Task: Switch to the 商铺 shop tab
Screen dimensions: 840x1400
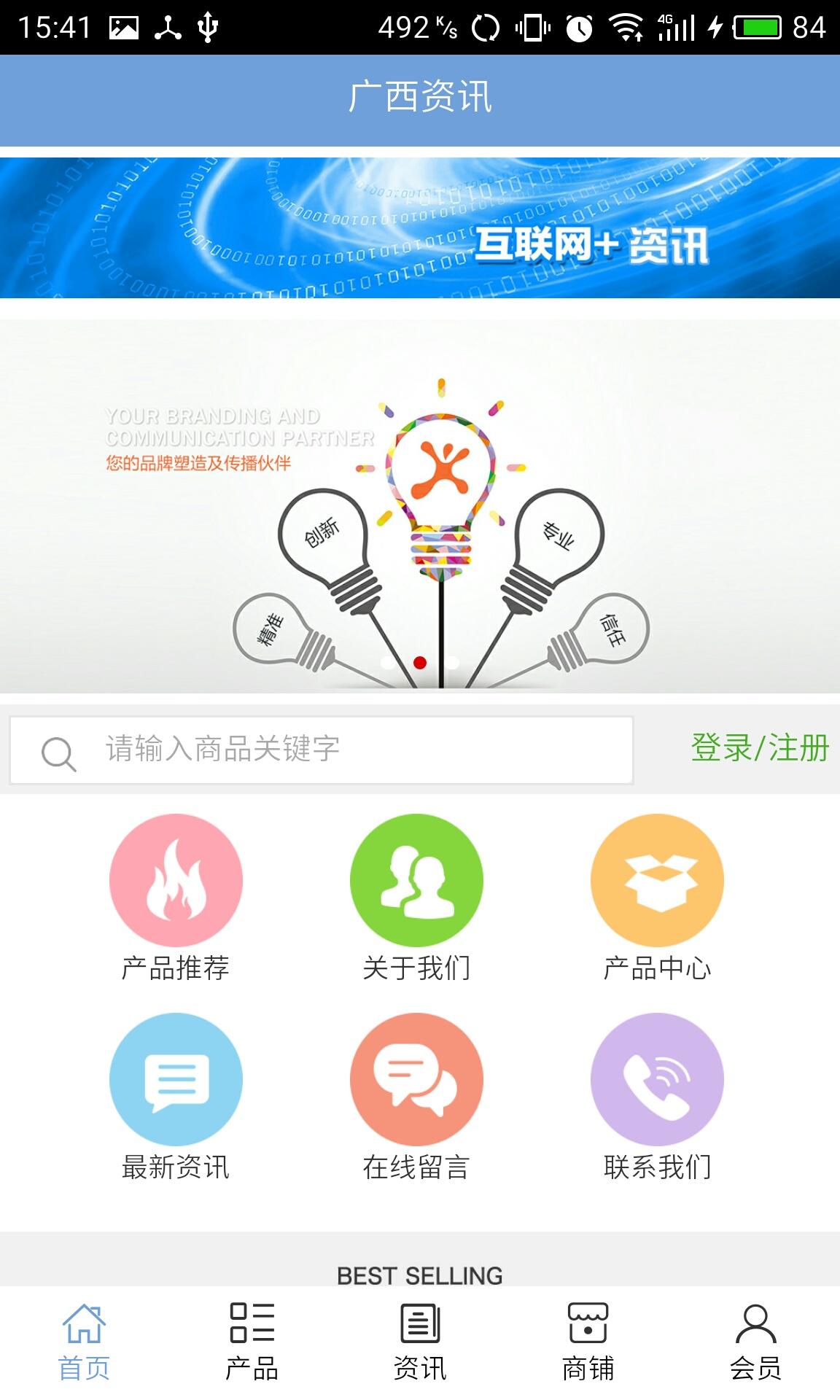Action: (588, 1342)
